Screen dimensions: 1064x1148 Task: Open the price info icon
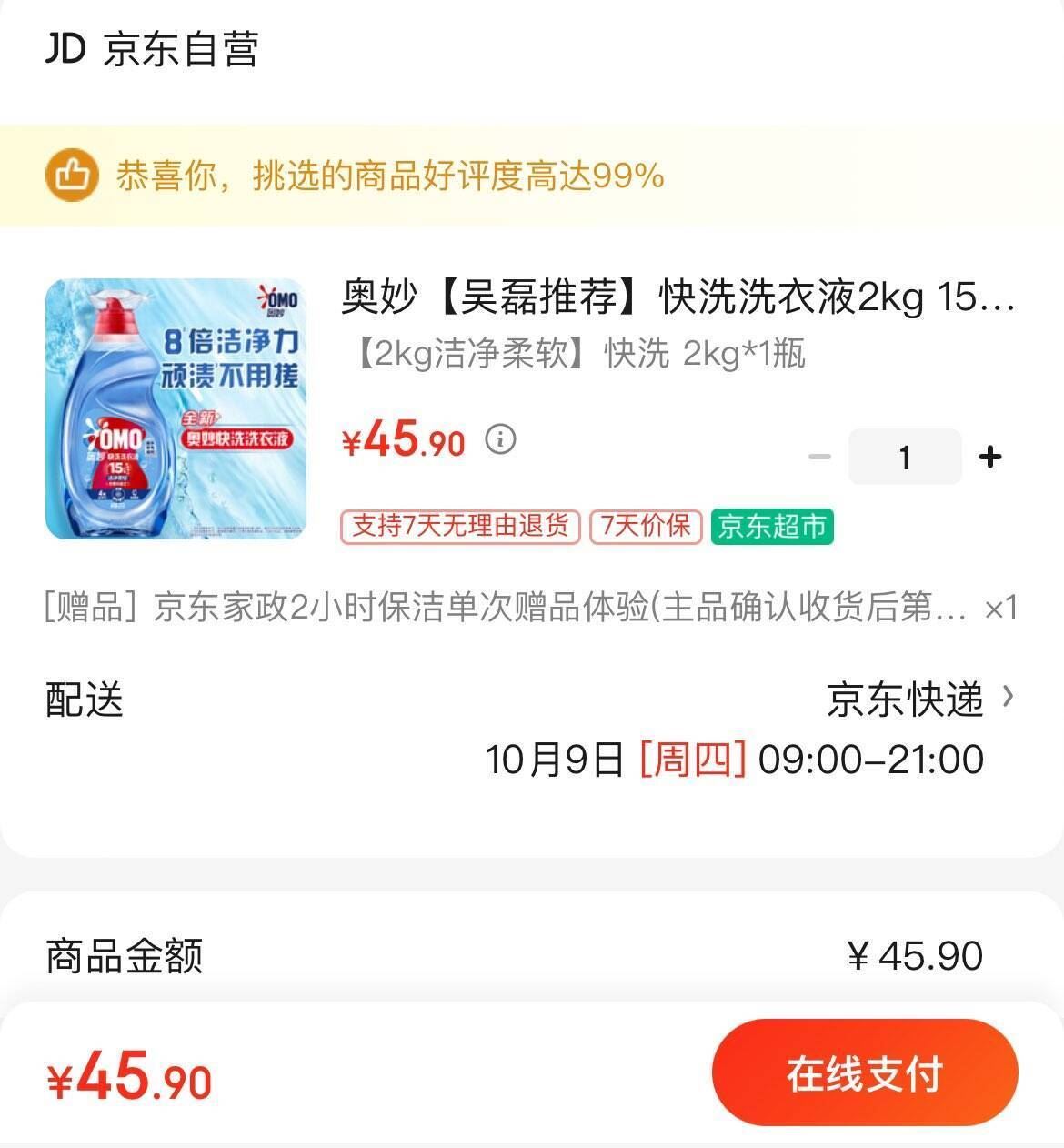500,439
